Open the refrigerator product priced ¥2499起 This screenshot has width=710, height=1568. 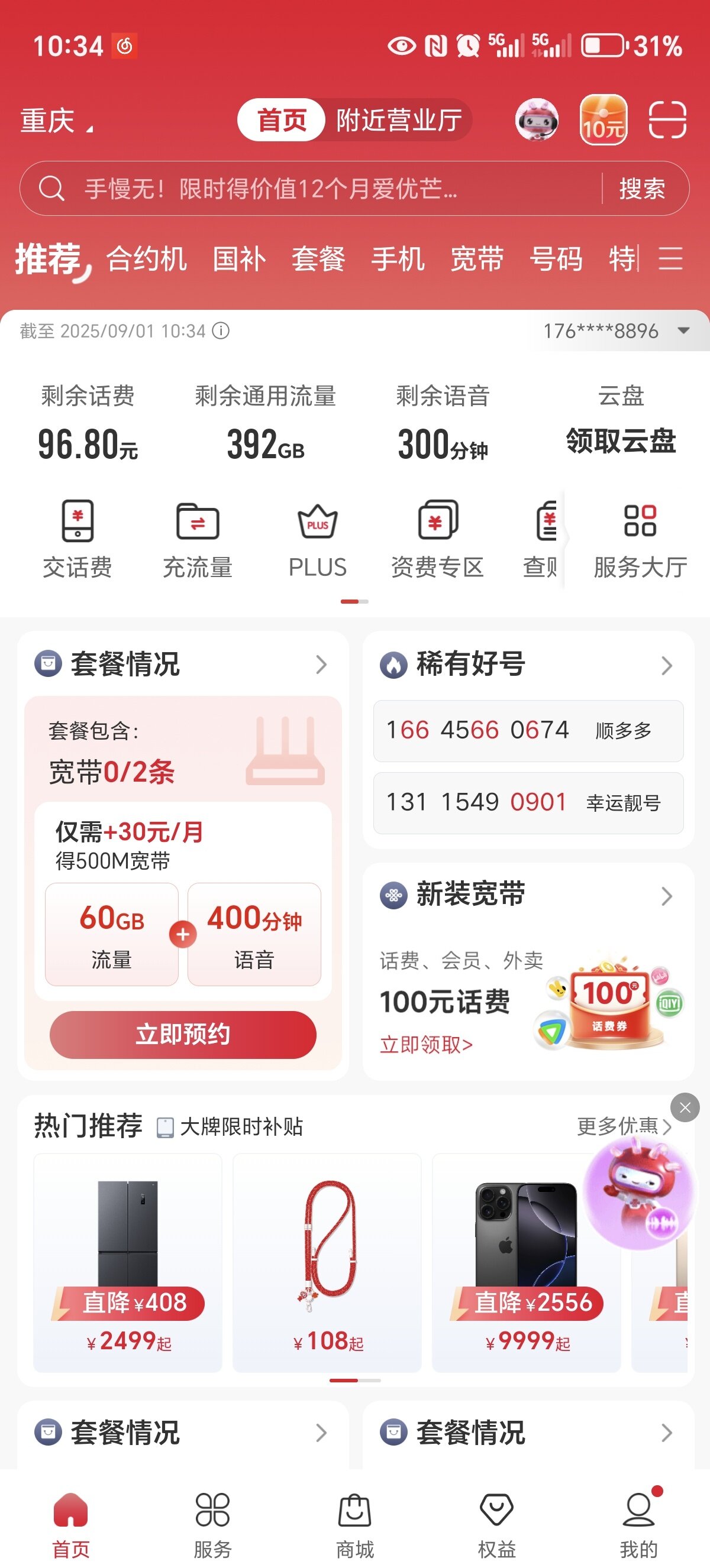pyautogui.click(x=127, y=1262)
